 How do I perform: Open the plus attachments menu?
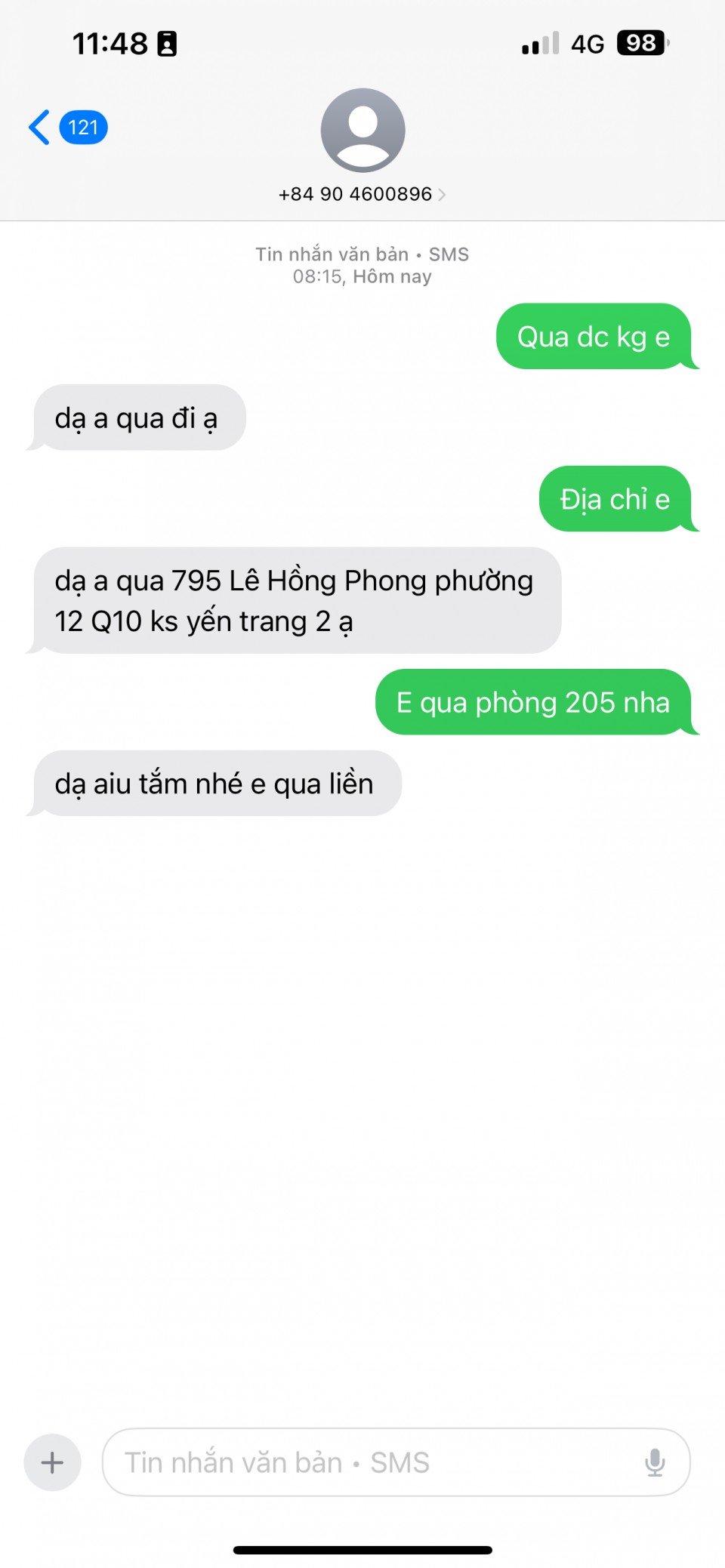52,1462
